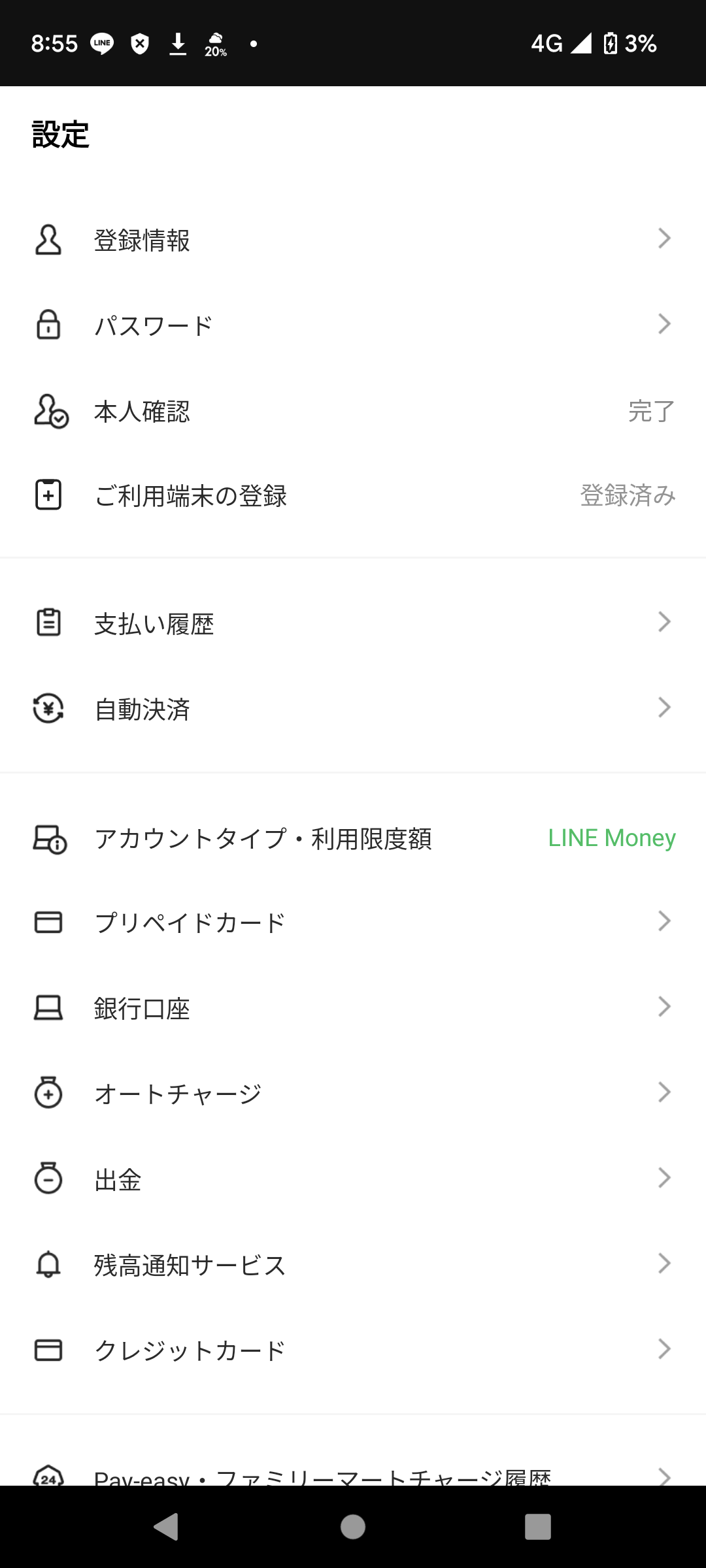Select 銀行口座 row

[353, 1008]
